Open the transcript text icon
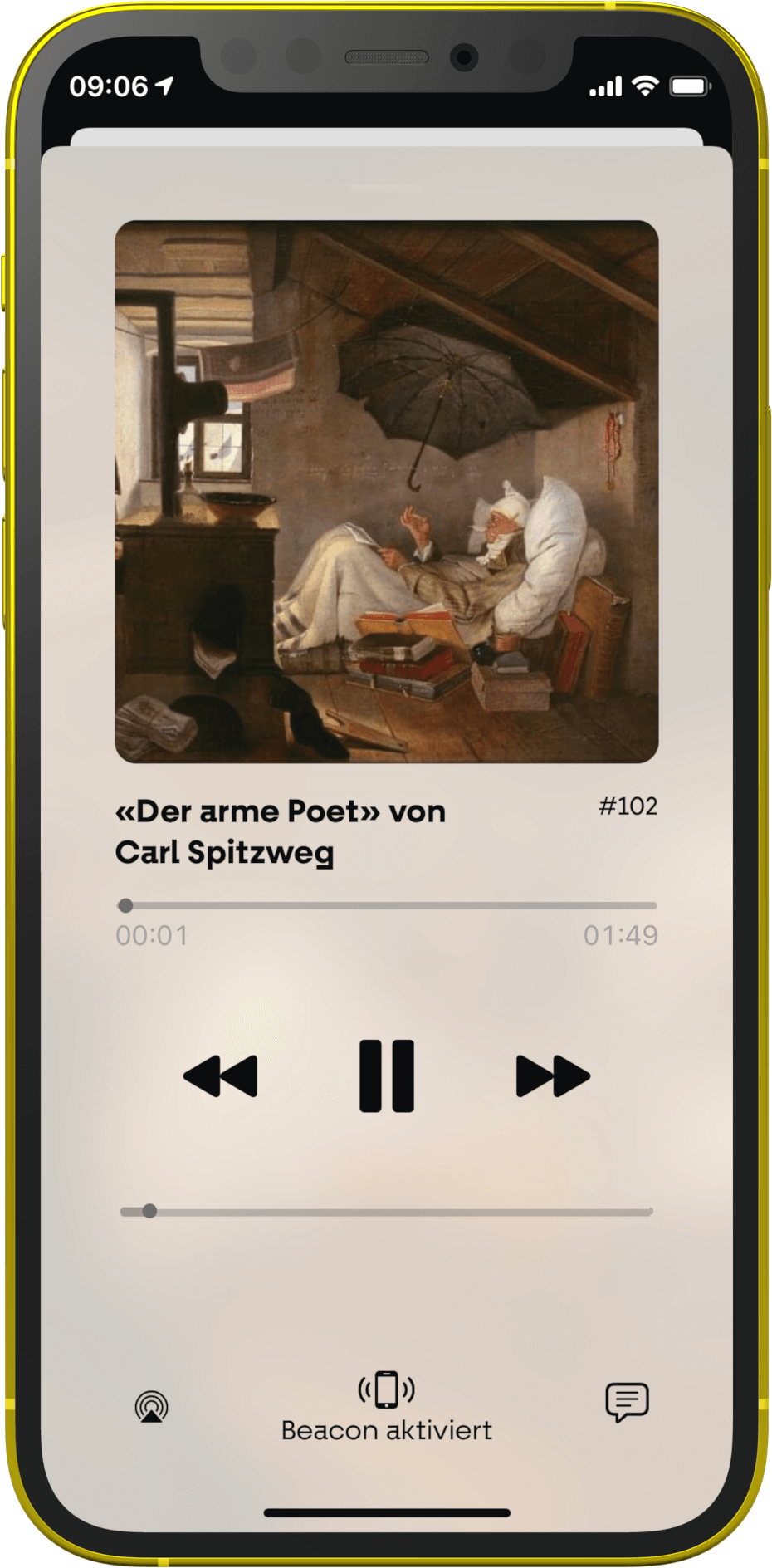The image size is (772, 1568). [627, 1403]
